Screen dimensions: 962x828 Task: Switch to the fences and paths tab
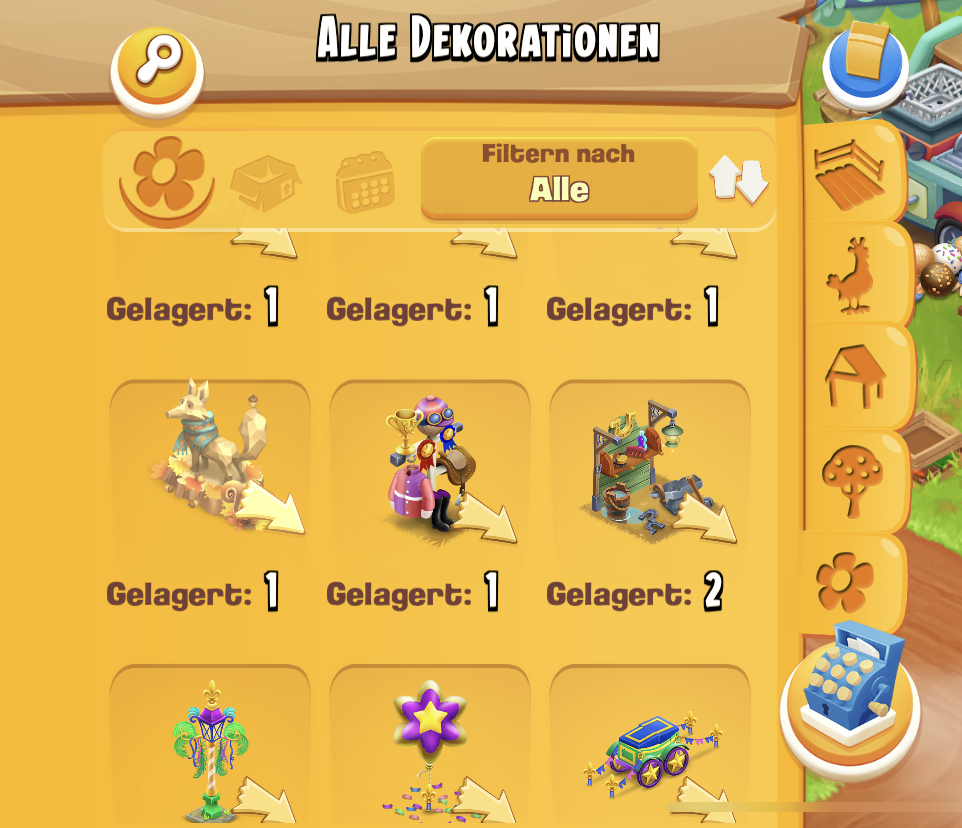point(851,172)
